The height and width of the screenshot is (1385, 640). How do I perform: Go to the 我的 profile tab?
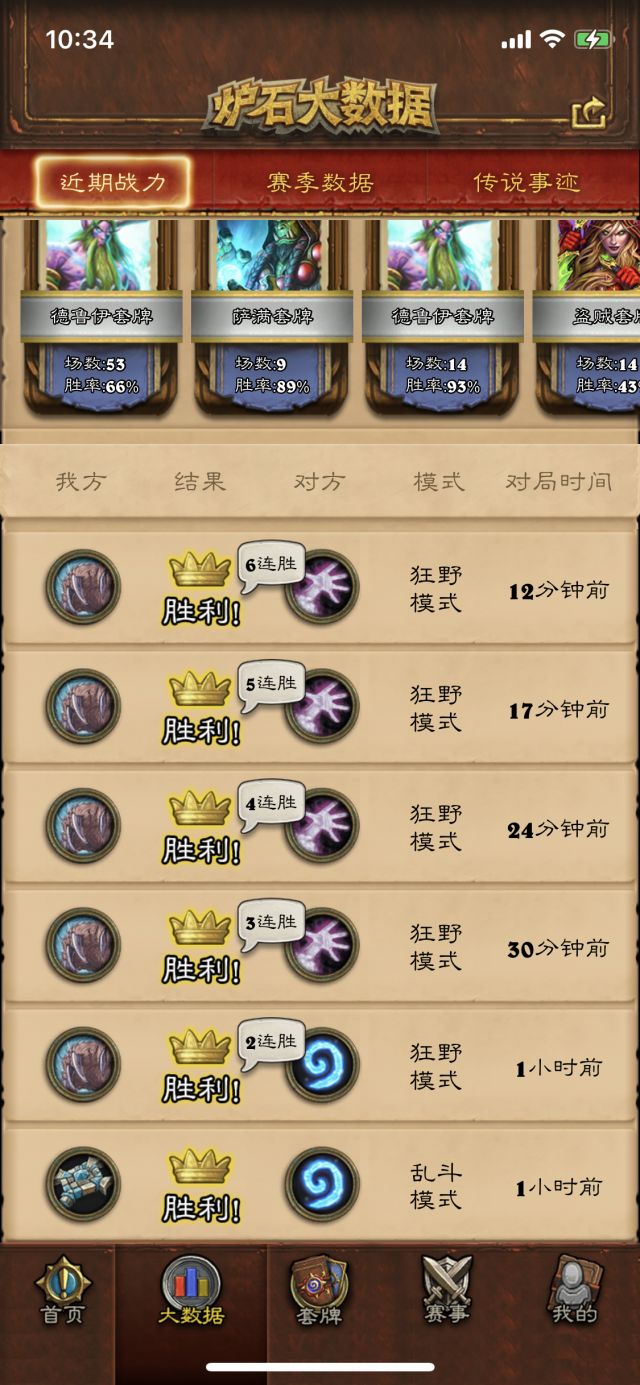coord(575,1292)
